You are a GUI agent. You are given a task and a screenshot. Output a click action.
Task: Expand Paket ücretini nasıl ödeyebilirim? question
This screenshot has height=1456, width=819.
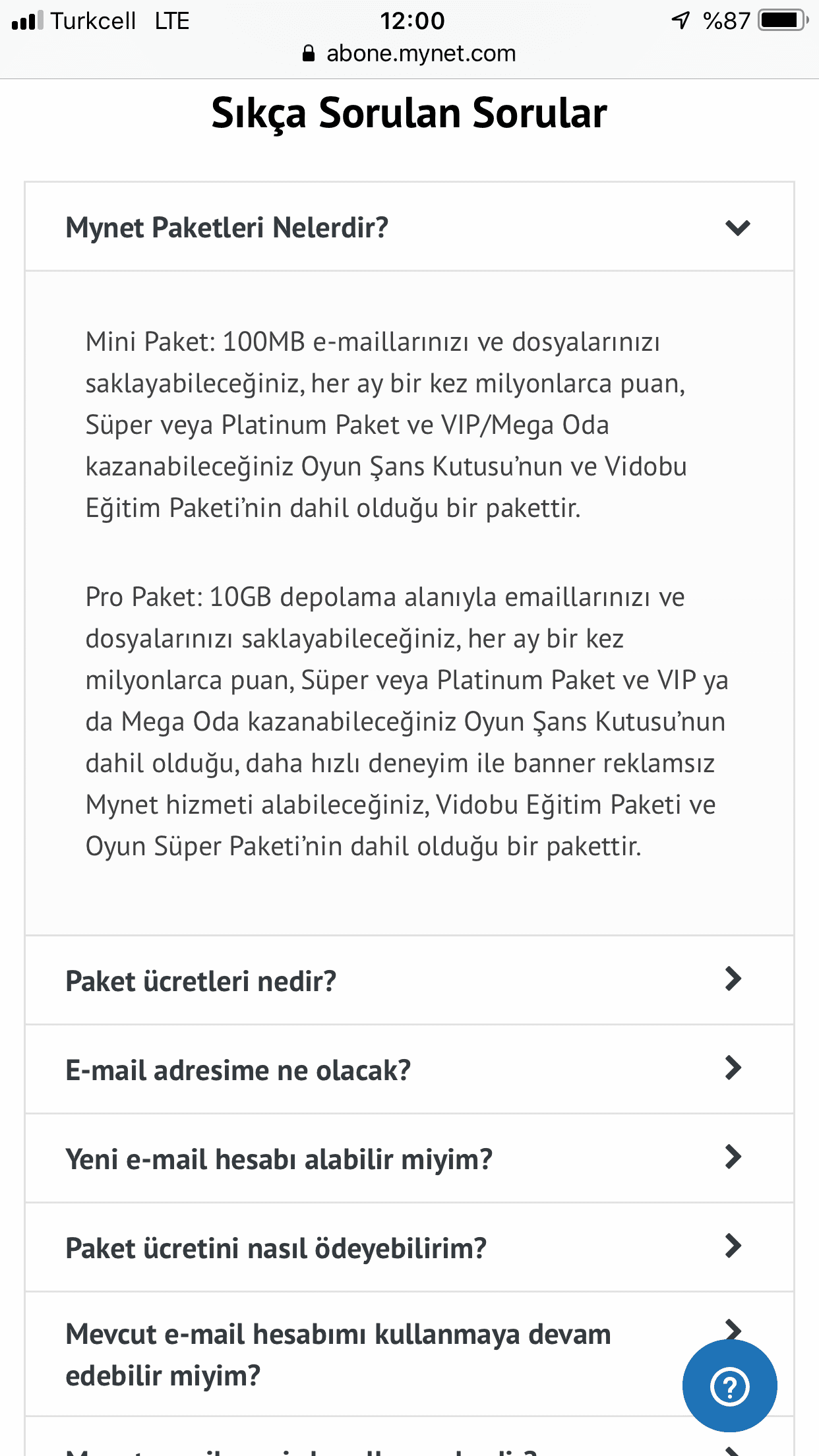pyautogui.click(x=409, y=1248)
